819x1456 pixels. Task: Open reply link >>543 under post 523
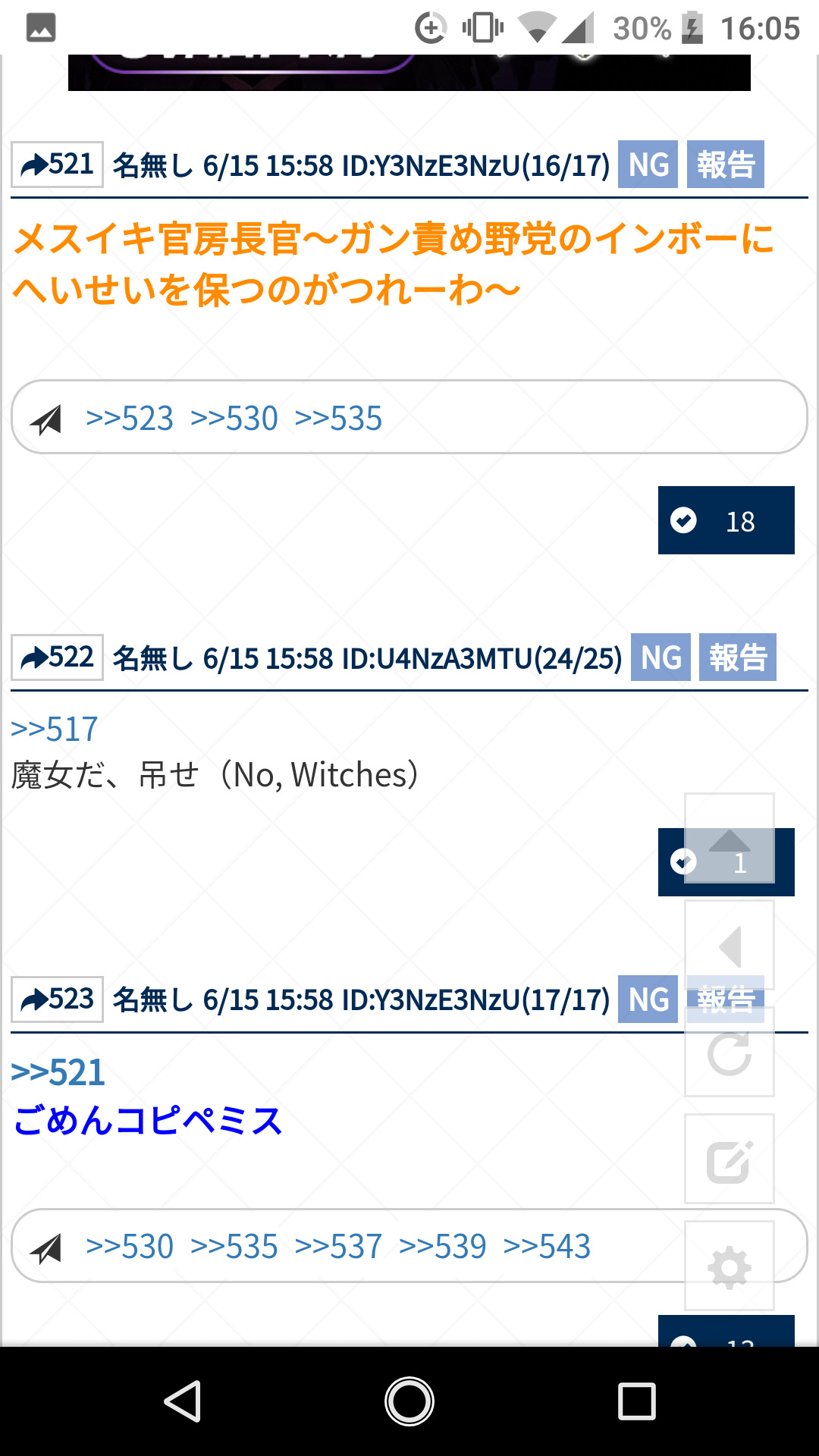coord(547,1247)
